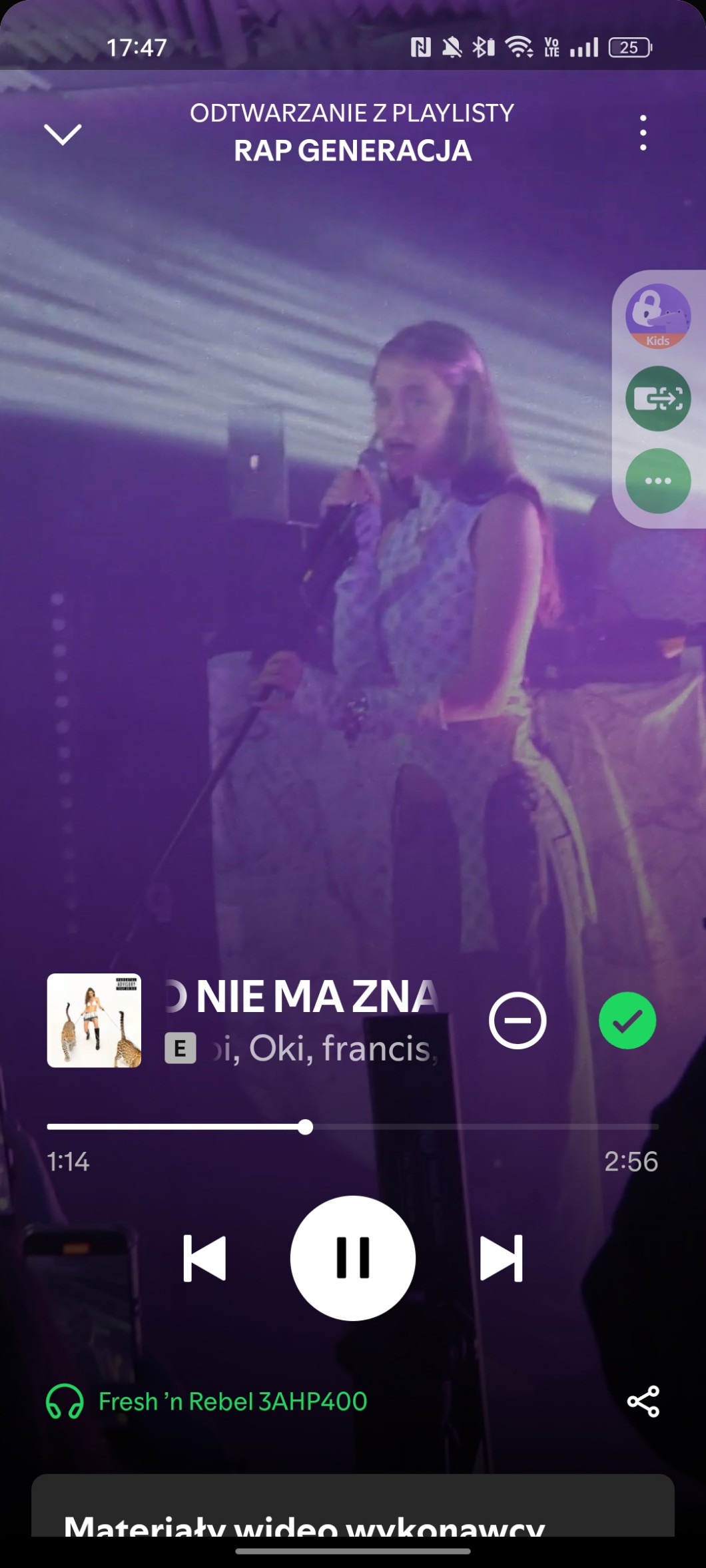Open more sidebar shortcuts
The width and height of the screenshot is (706, 1568).
click(x=658, y=481)
